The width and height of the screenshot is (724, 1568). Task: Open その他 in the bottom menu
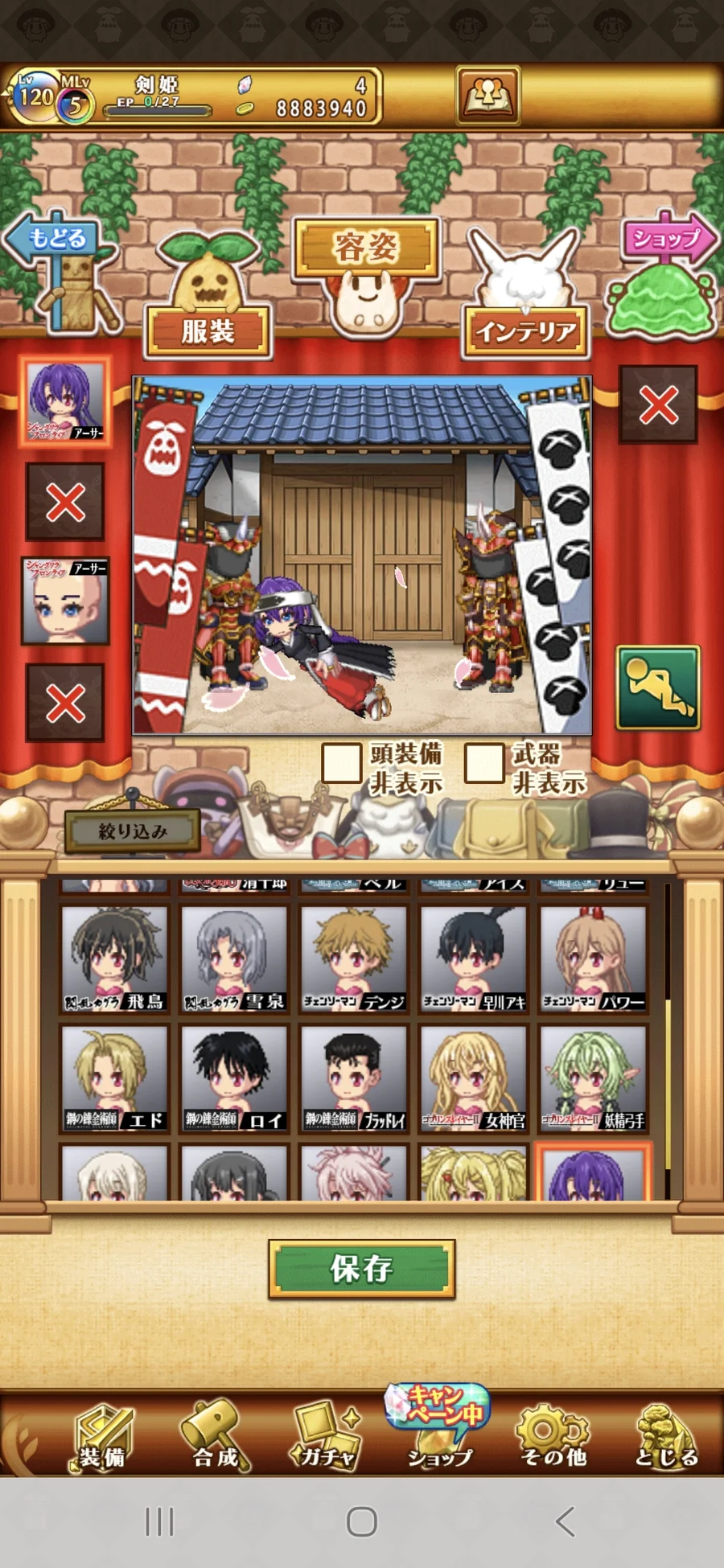tap(553, 1438)
